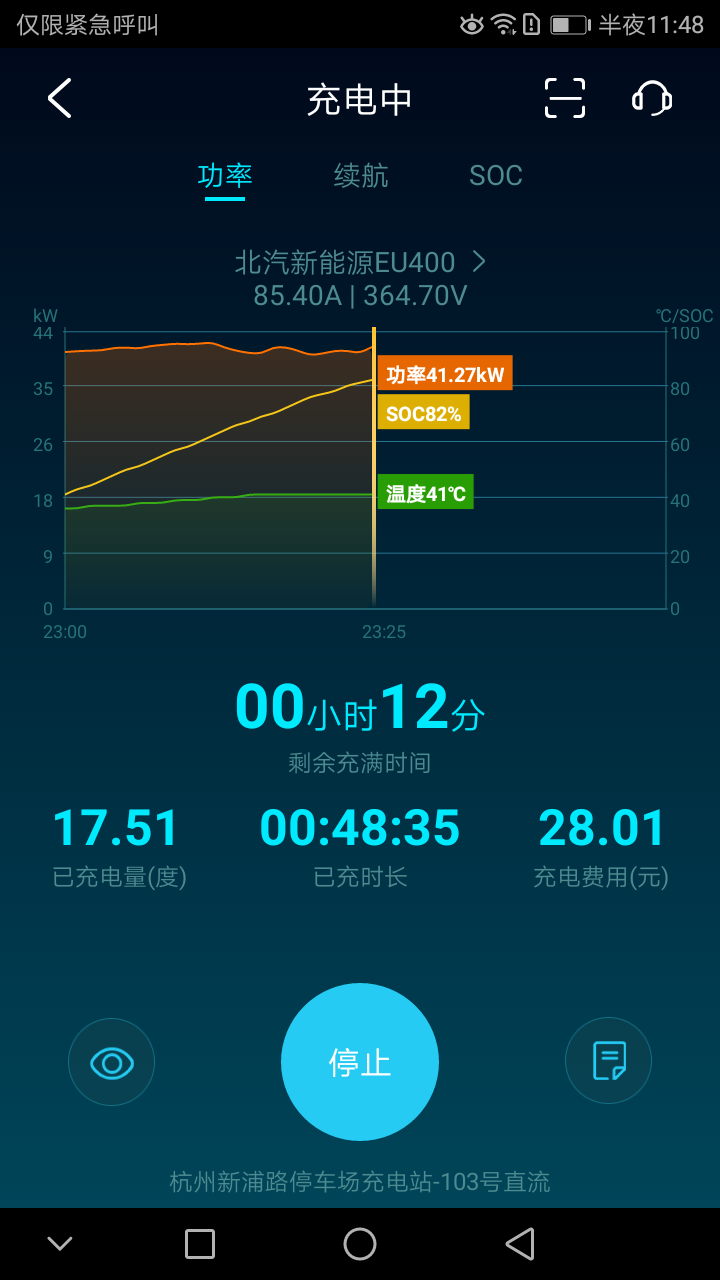Image resolution: width=720 pixels, height=1280 pixels.
Task: Open the note icon button
Action: pyautogui.click(x=608, y=1061)
